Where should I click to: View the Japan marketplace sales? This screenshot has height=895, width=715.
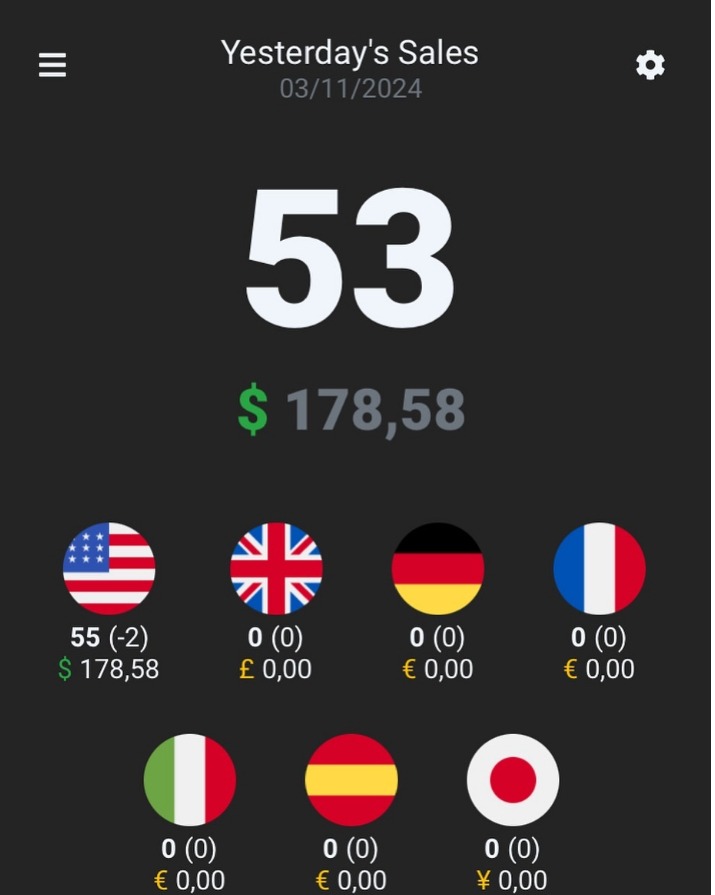[x=513, y=780]
